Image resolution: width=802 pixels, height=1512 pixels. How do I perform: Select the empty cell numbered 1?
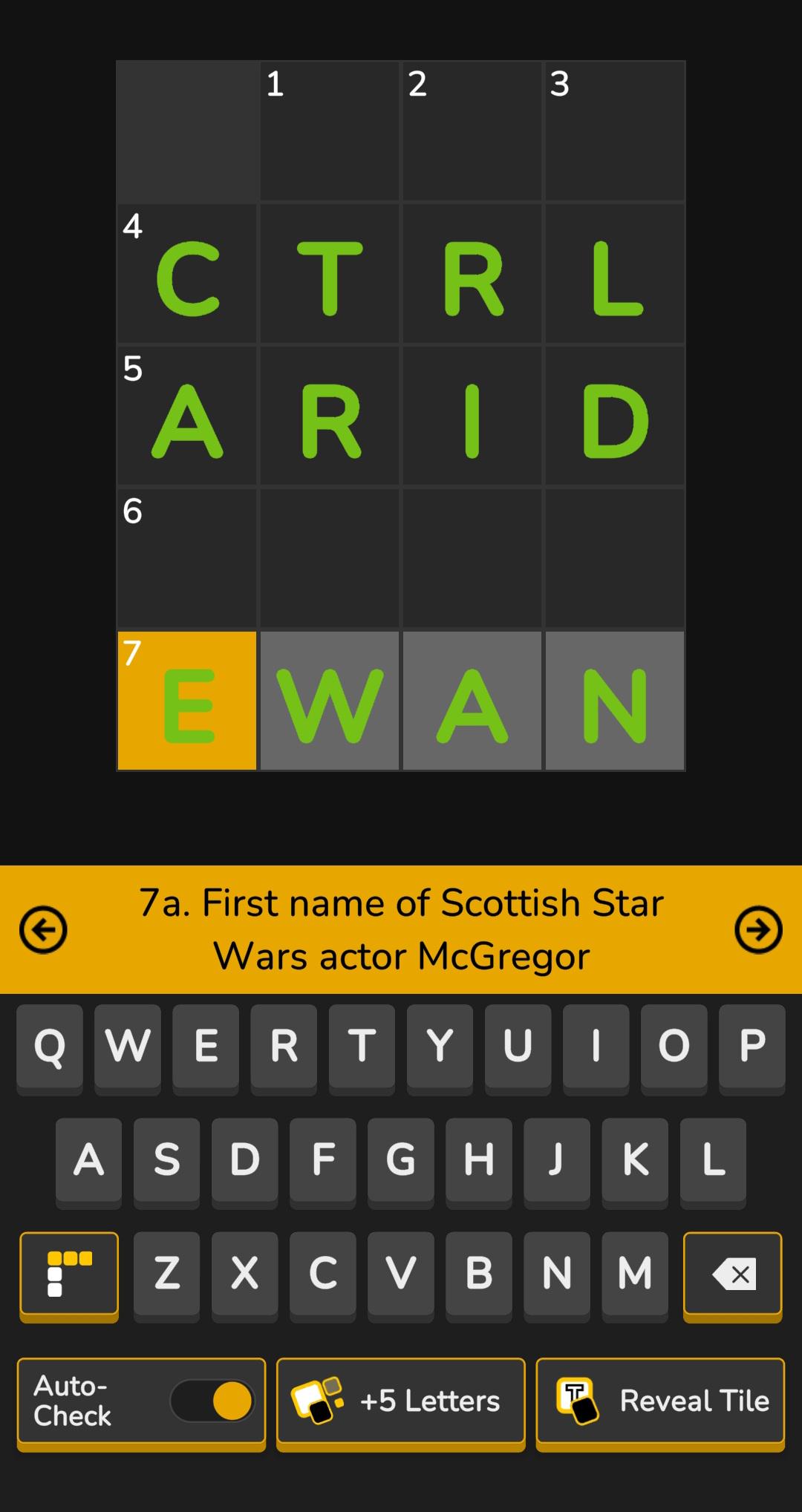pyautogui.click(x=330, y=131)
